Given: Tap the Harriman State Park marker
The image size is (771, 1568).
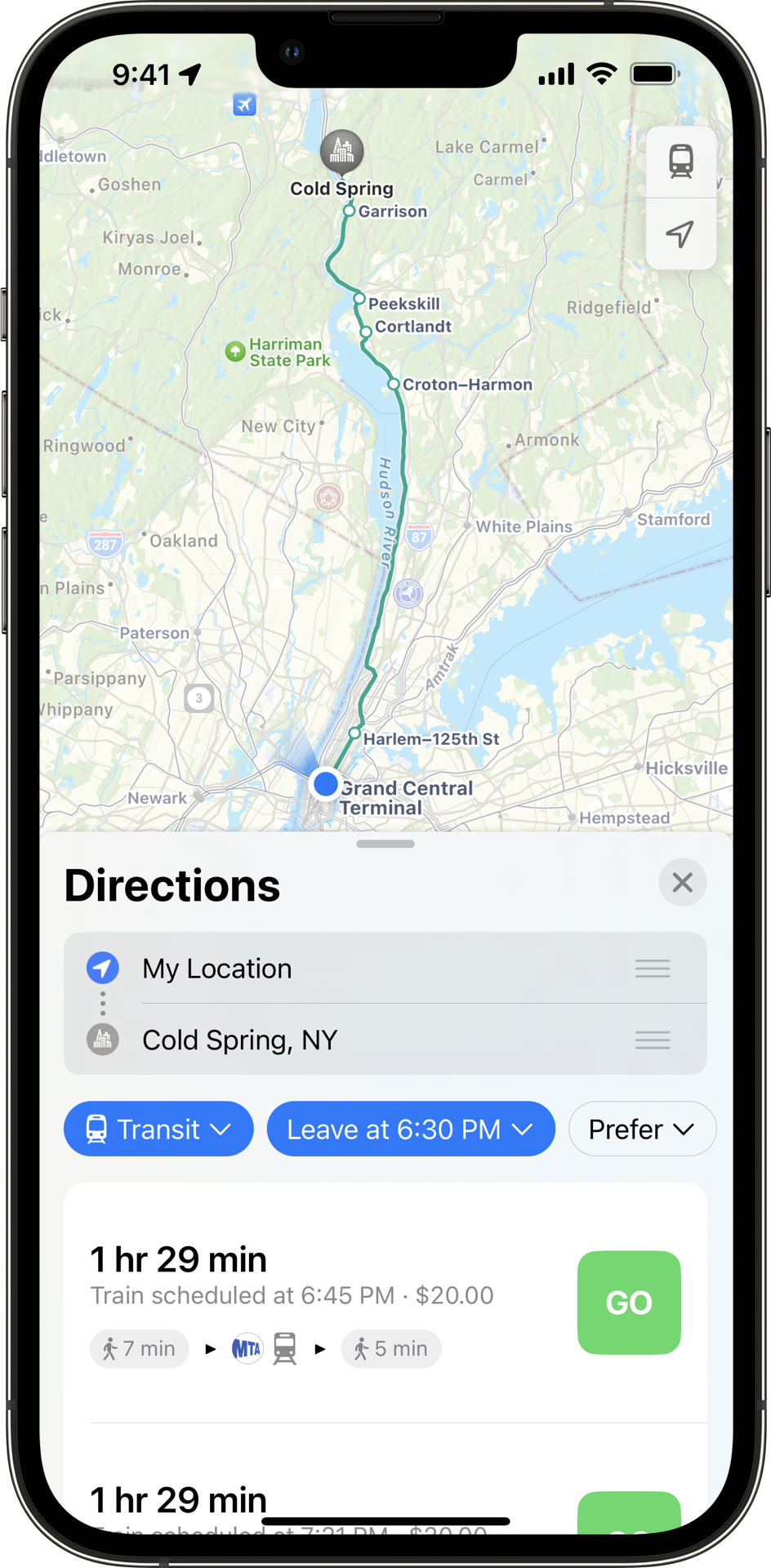Looking at the screenshot, I should click(x=235, y=352).
